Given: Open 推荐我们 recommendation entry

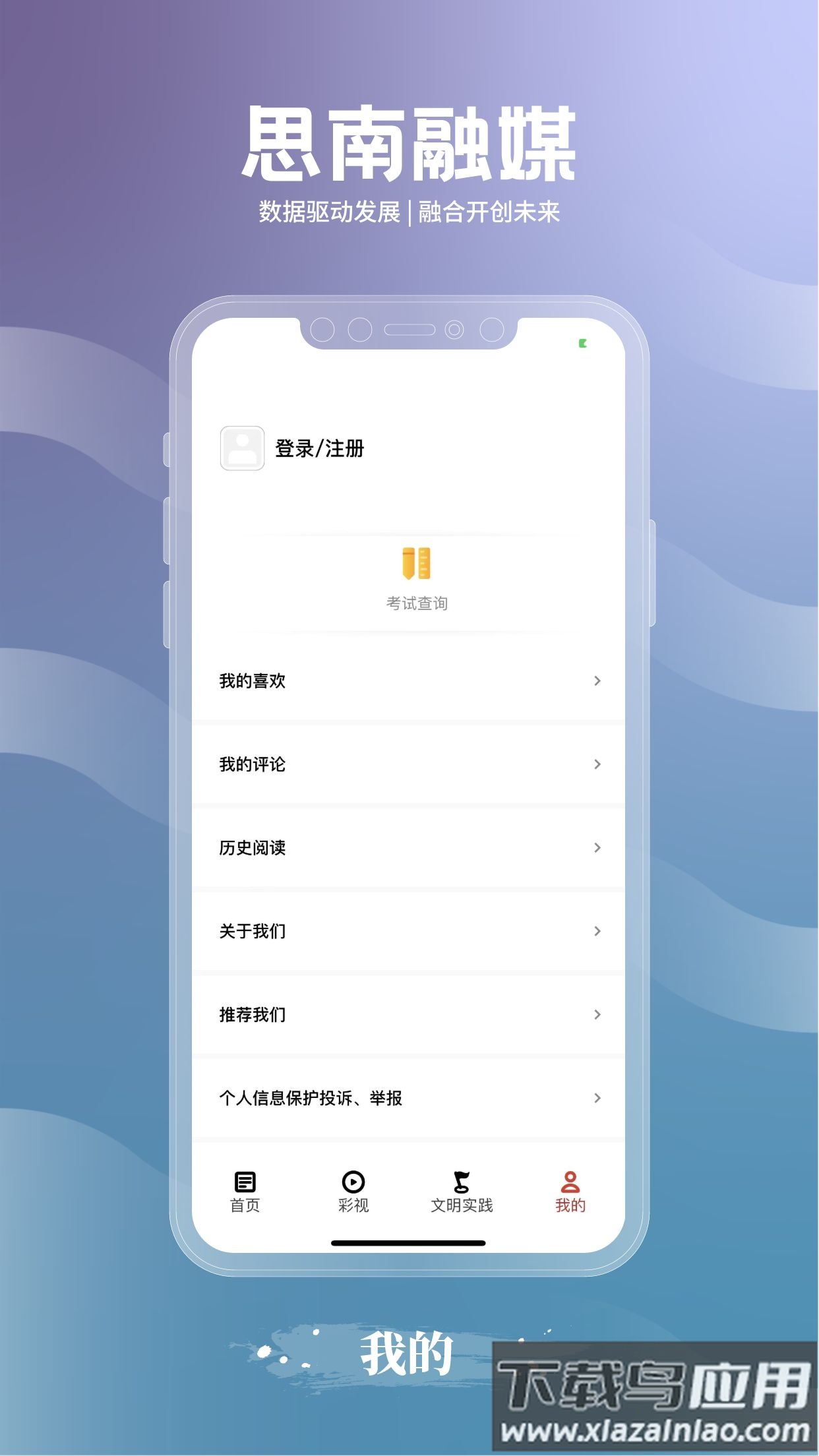Looking at the screenshot, I should [409, 1016].
